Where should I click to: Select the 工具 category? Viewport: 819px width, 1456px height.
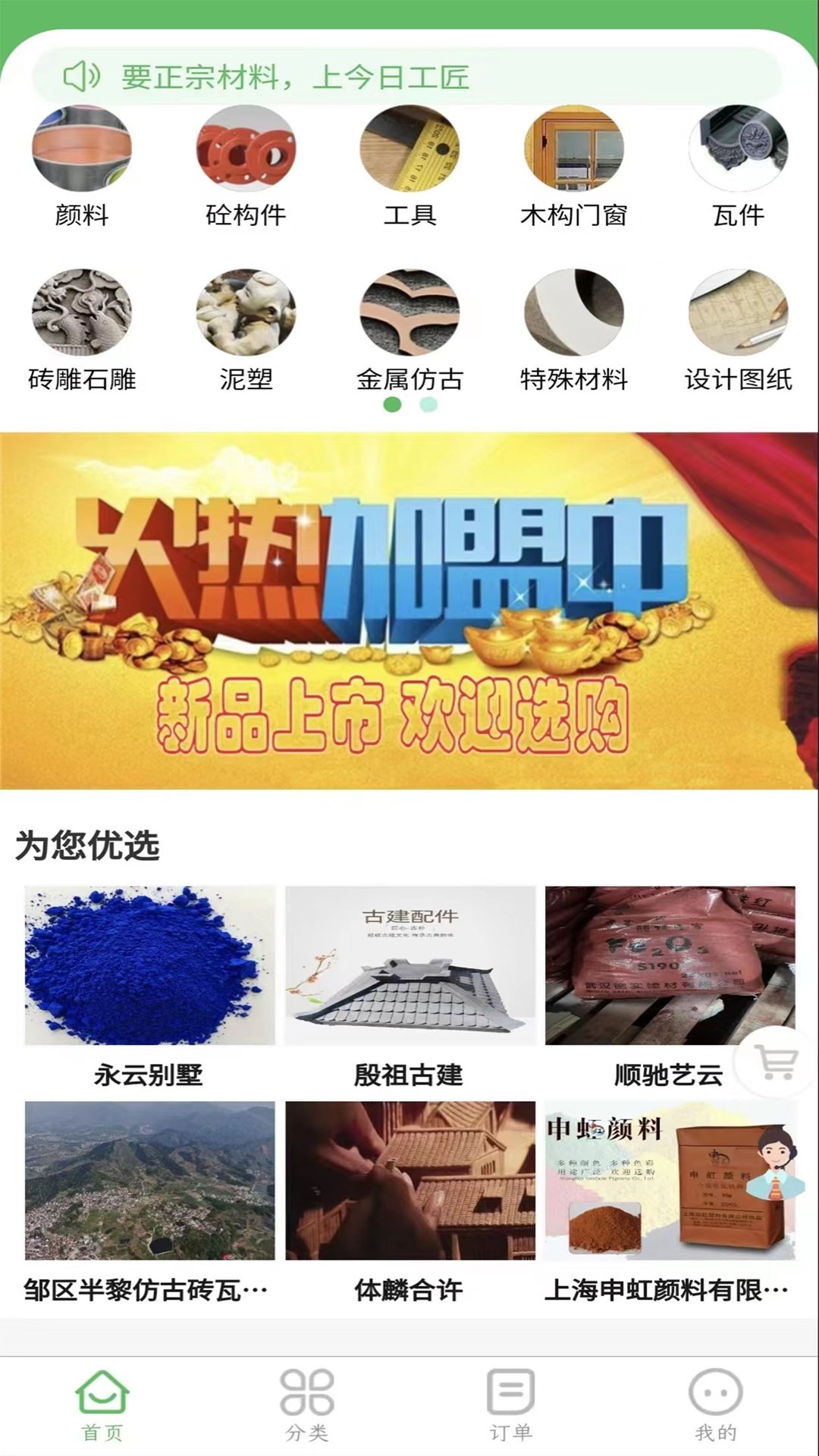(x=409, y=165)
